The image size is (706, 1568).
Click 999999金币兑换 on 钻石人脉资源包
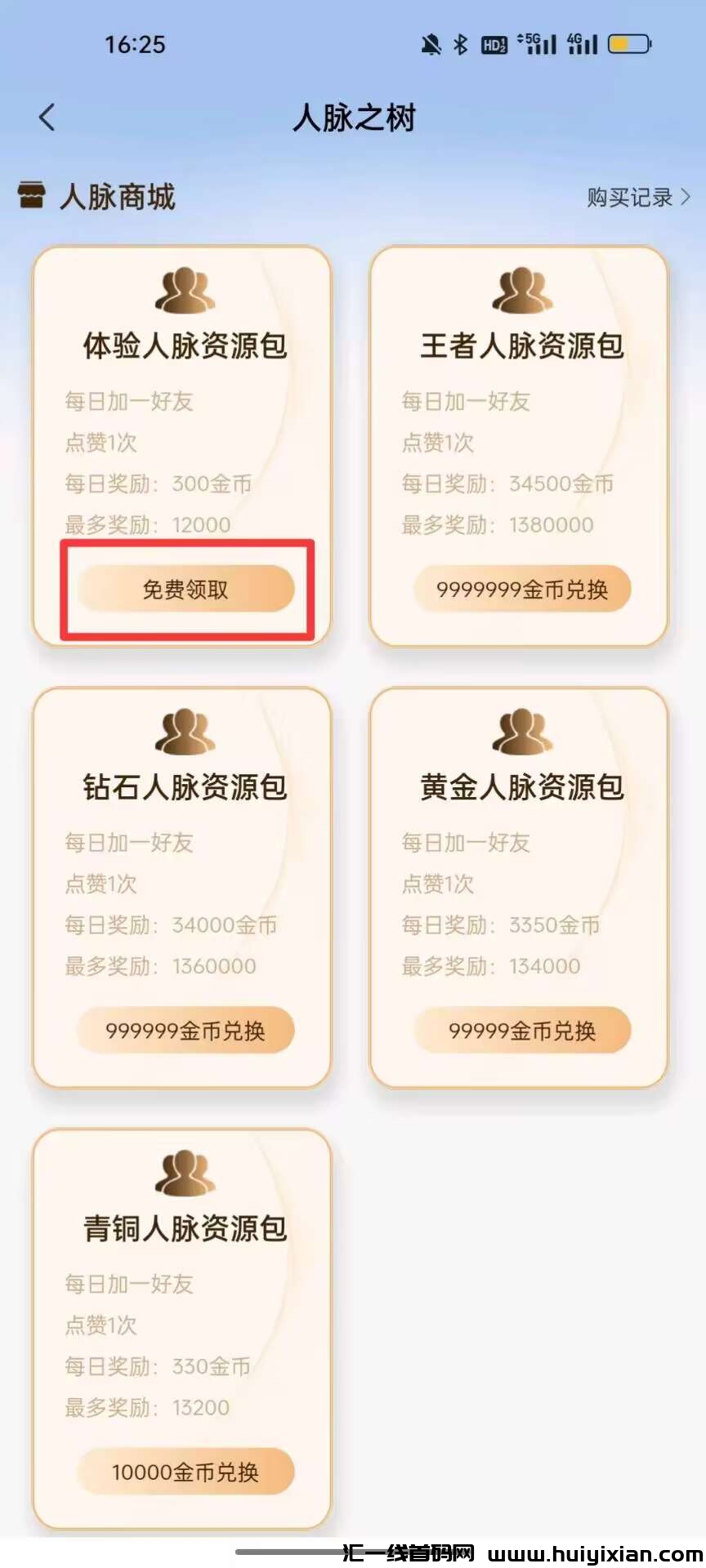185,1030
